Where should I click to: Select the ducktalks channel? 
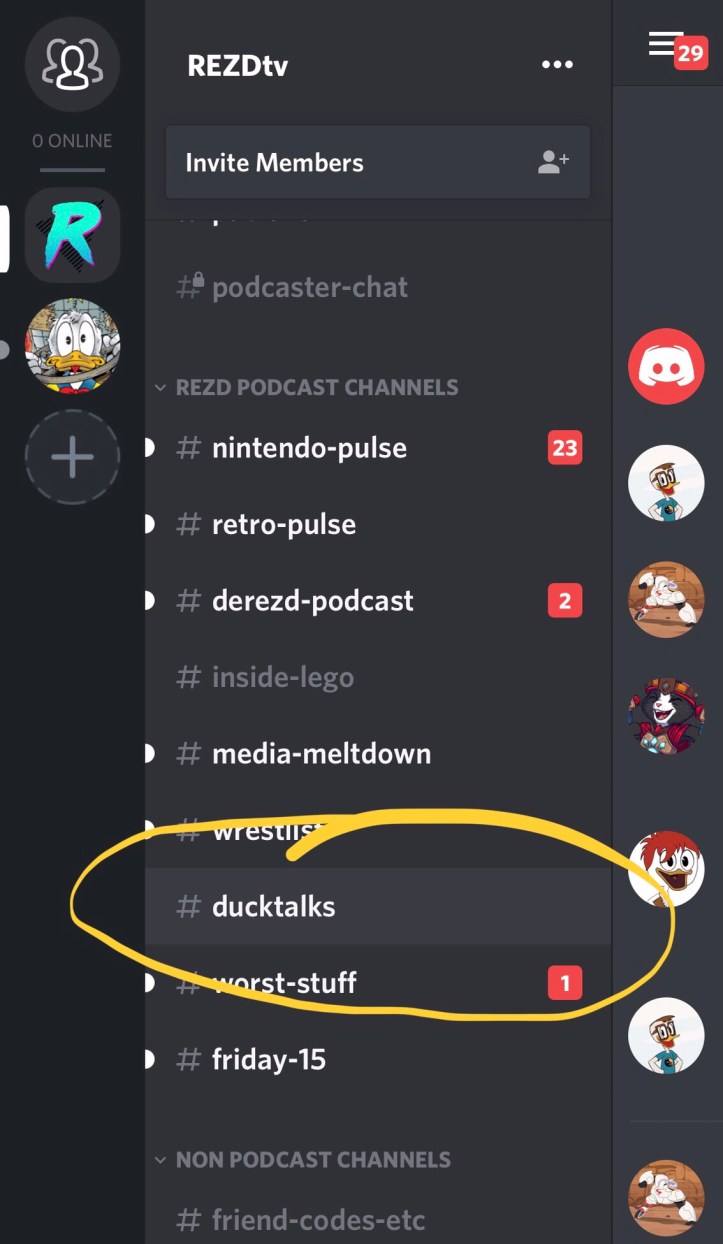coord(274,907)
